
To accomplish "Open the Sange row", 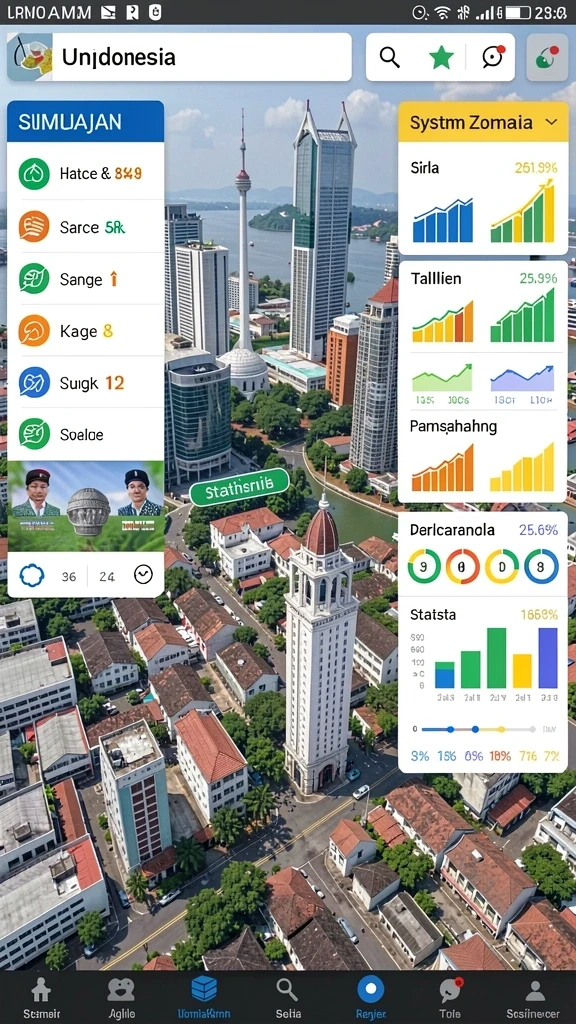I will pyautogui.click(x=86, y=279).
